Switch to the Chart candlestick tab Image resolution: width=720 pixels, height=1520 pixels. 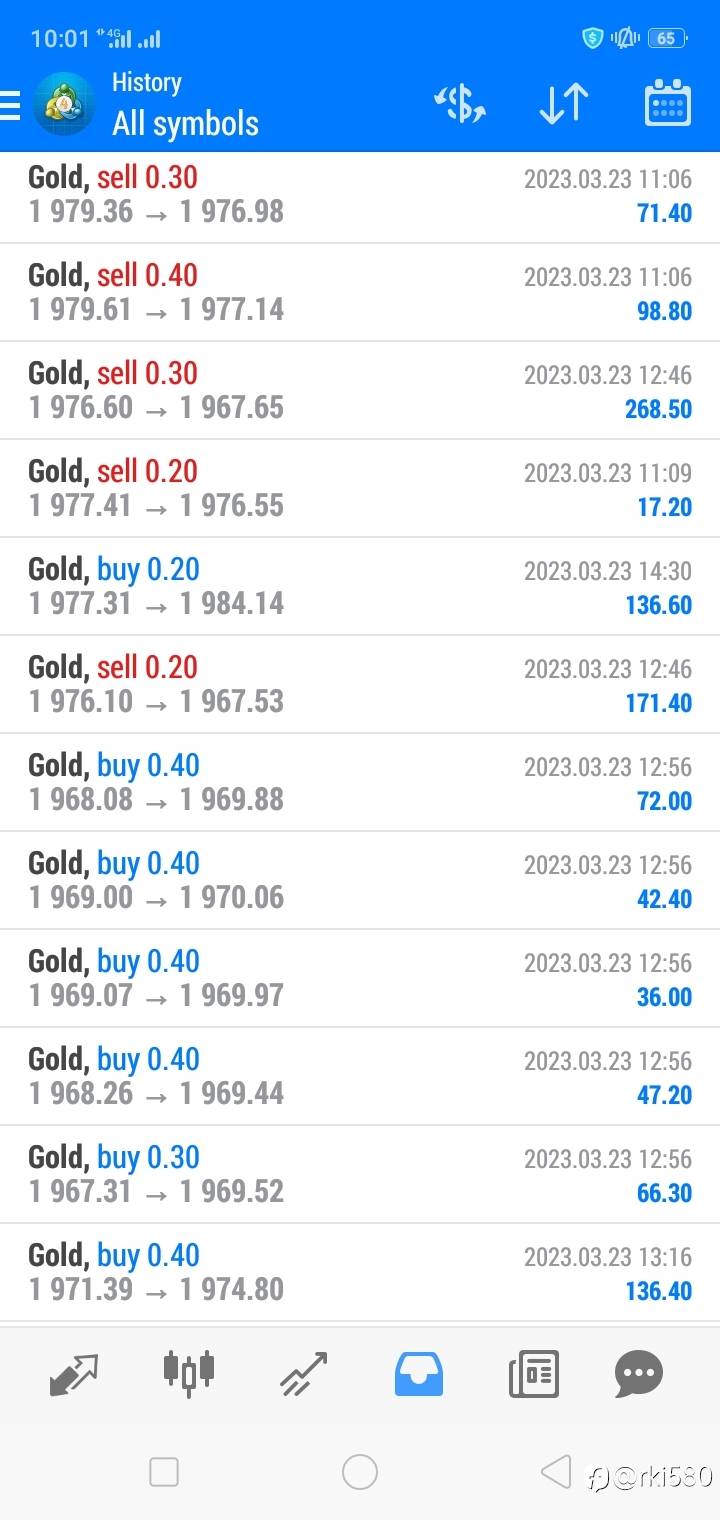tap(189, 1372)
